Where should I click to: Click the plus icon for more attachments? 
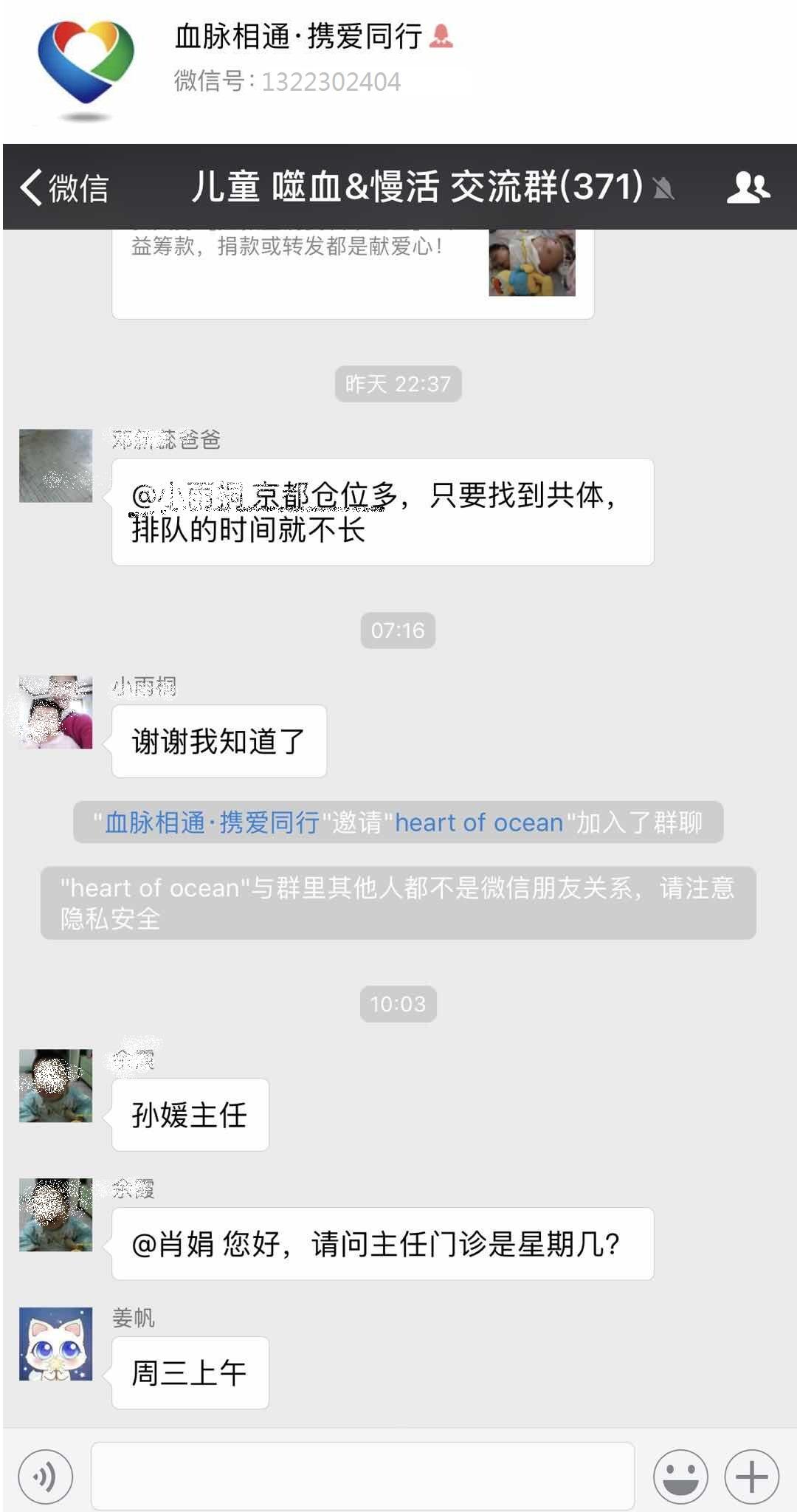coord(748,1477)
